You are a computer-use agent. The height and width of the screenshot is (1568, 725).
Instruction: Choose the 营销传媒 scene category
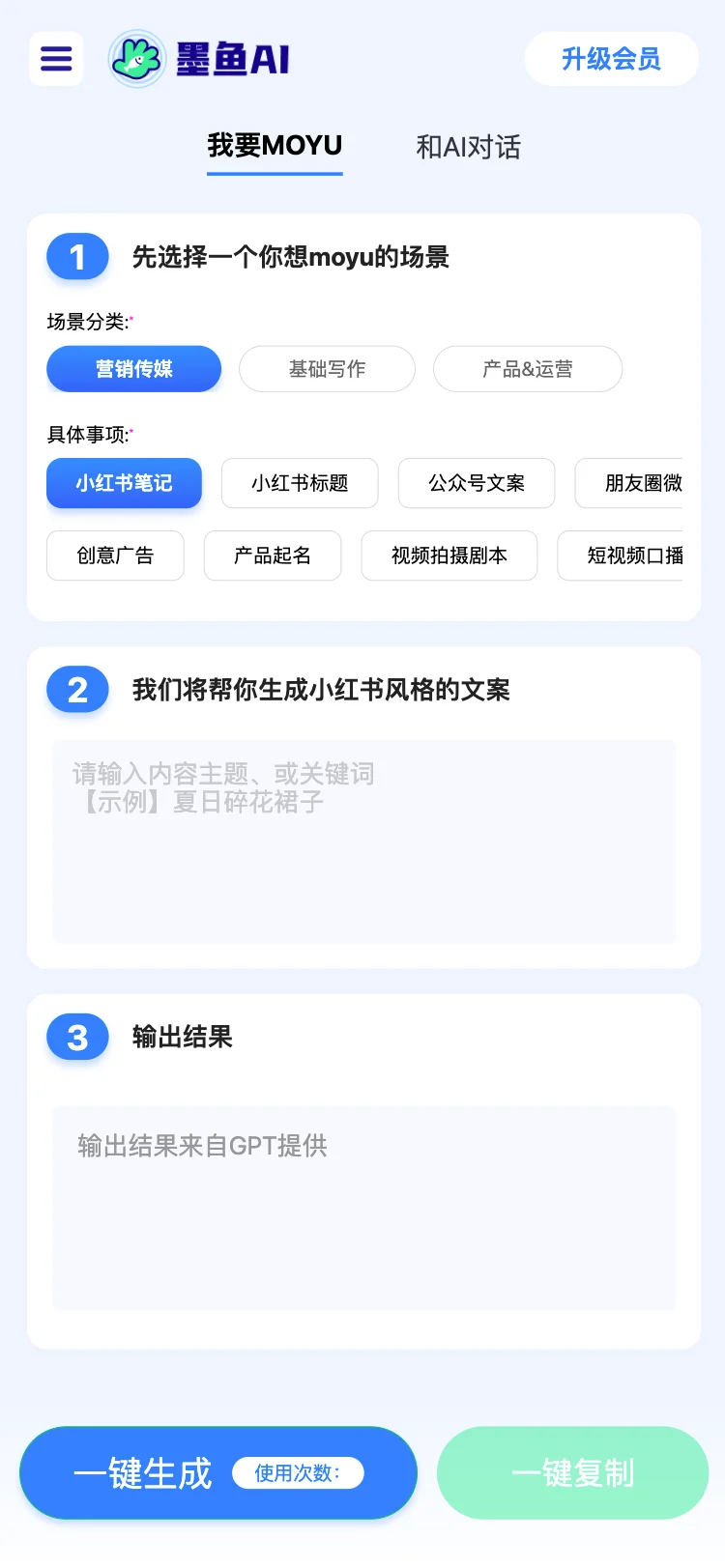pos(134,369)
